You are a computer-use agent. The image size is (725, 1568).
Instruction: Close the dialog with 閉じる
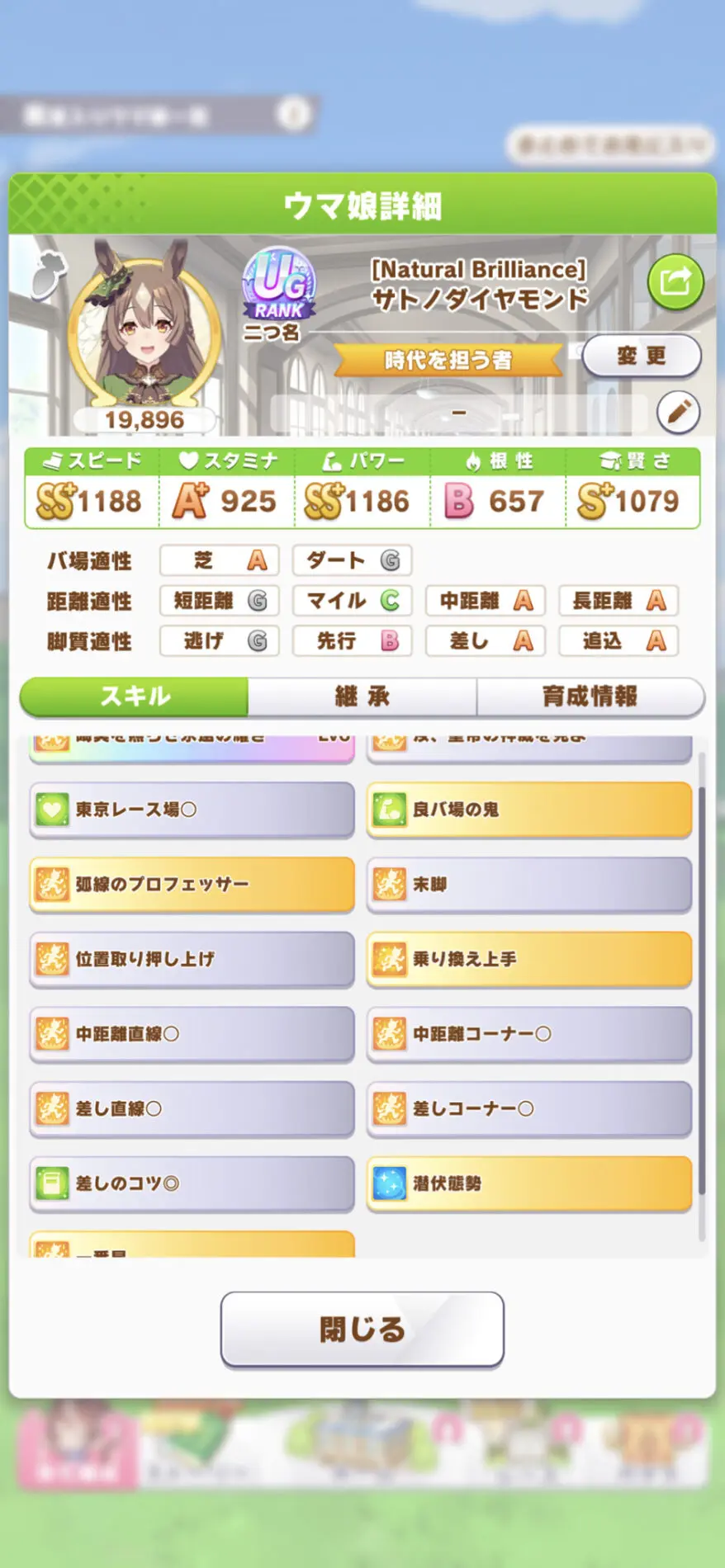click(362, 1329)
